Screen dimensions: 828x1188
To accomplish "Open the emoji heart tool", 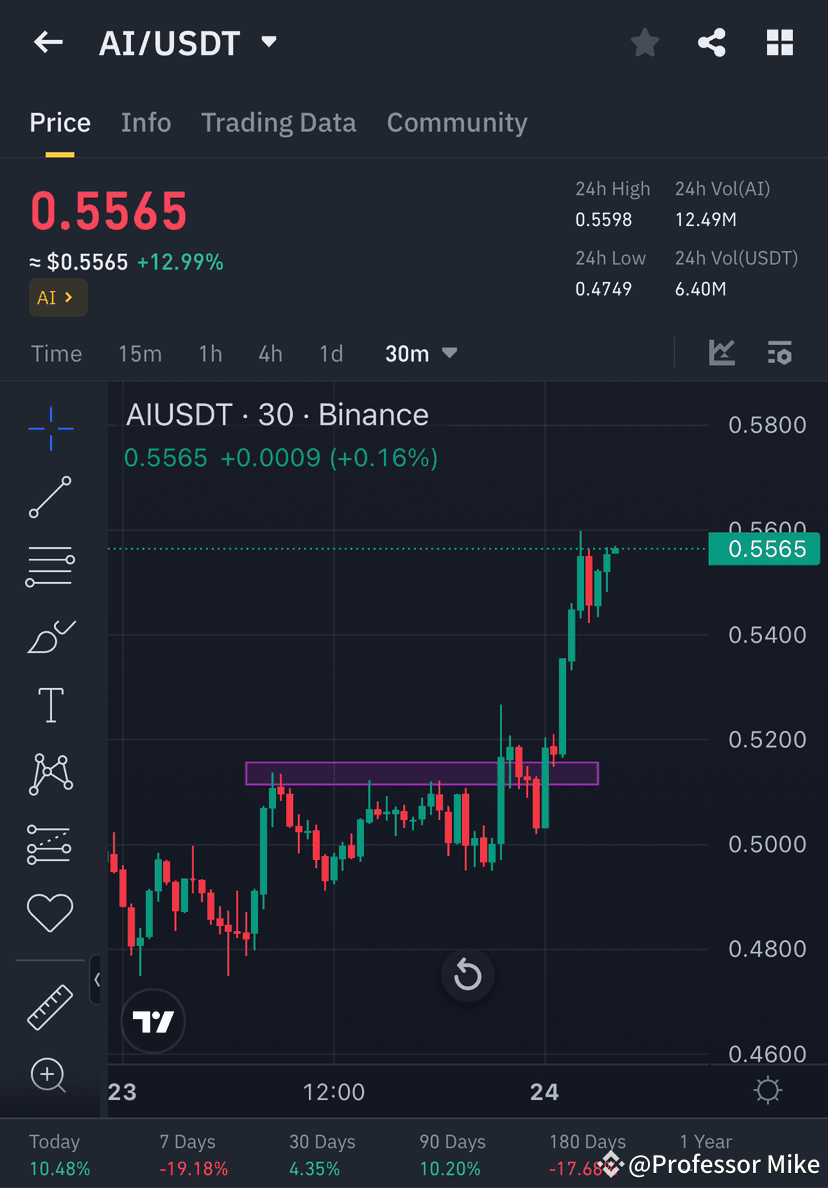I will pyautogui.click(x=50, y=912).
